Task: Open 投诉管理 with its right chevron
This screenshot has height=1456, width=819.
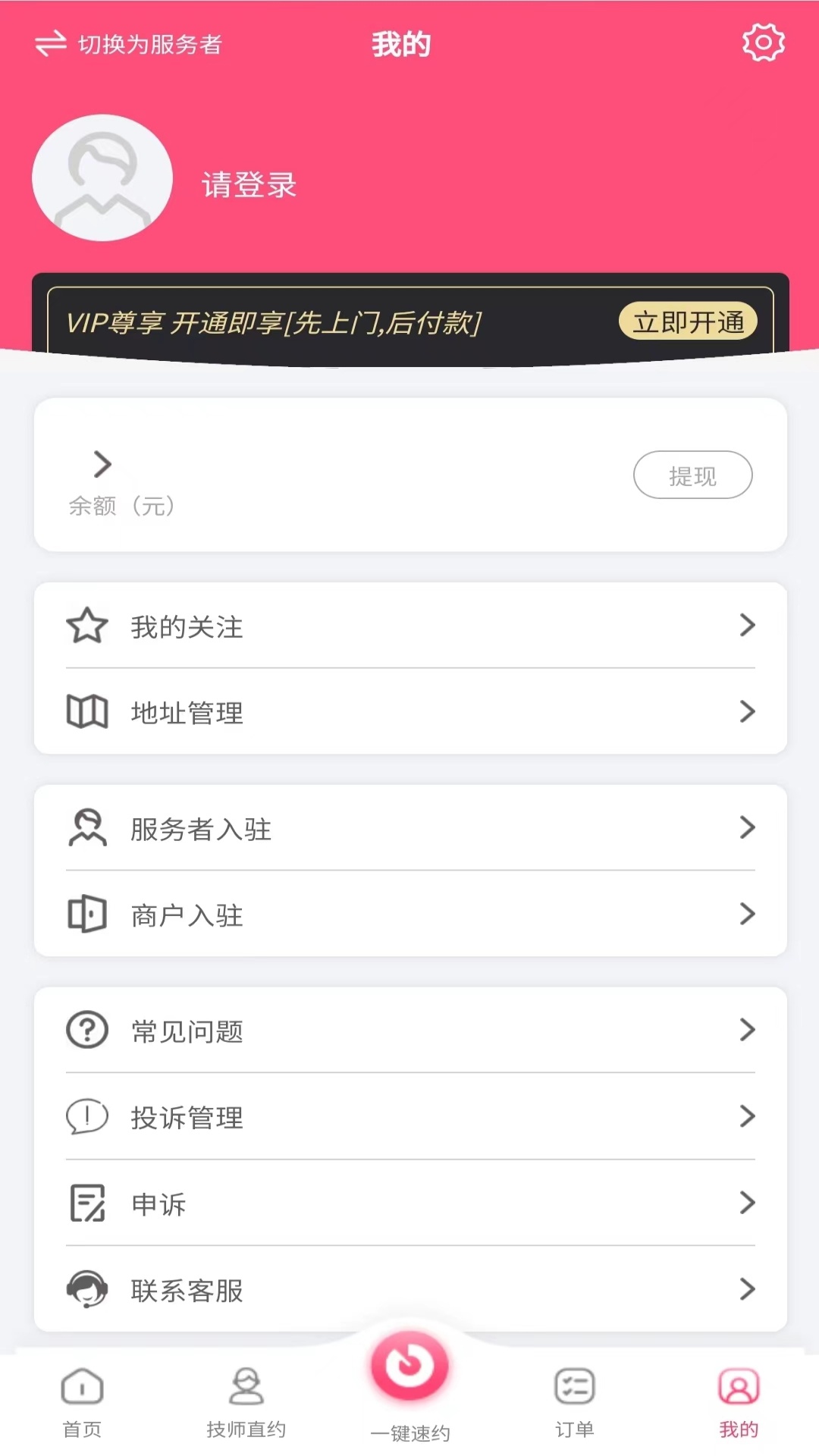Action: [x=748, y=1117]
